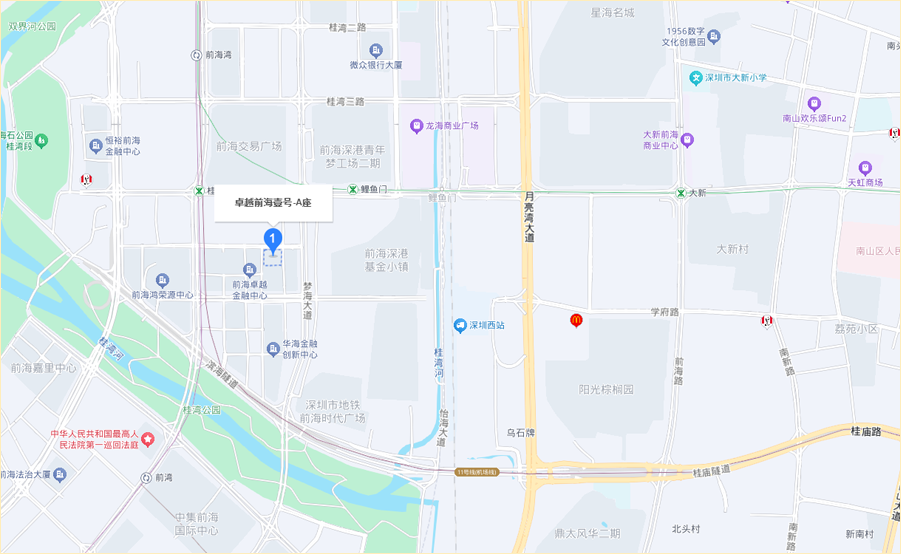Tap the 龙海商业广场 shopping marker

point(417,126)
